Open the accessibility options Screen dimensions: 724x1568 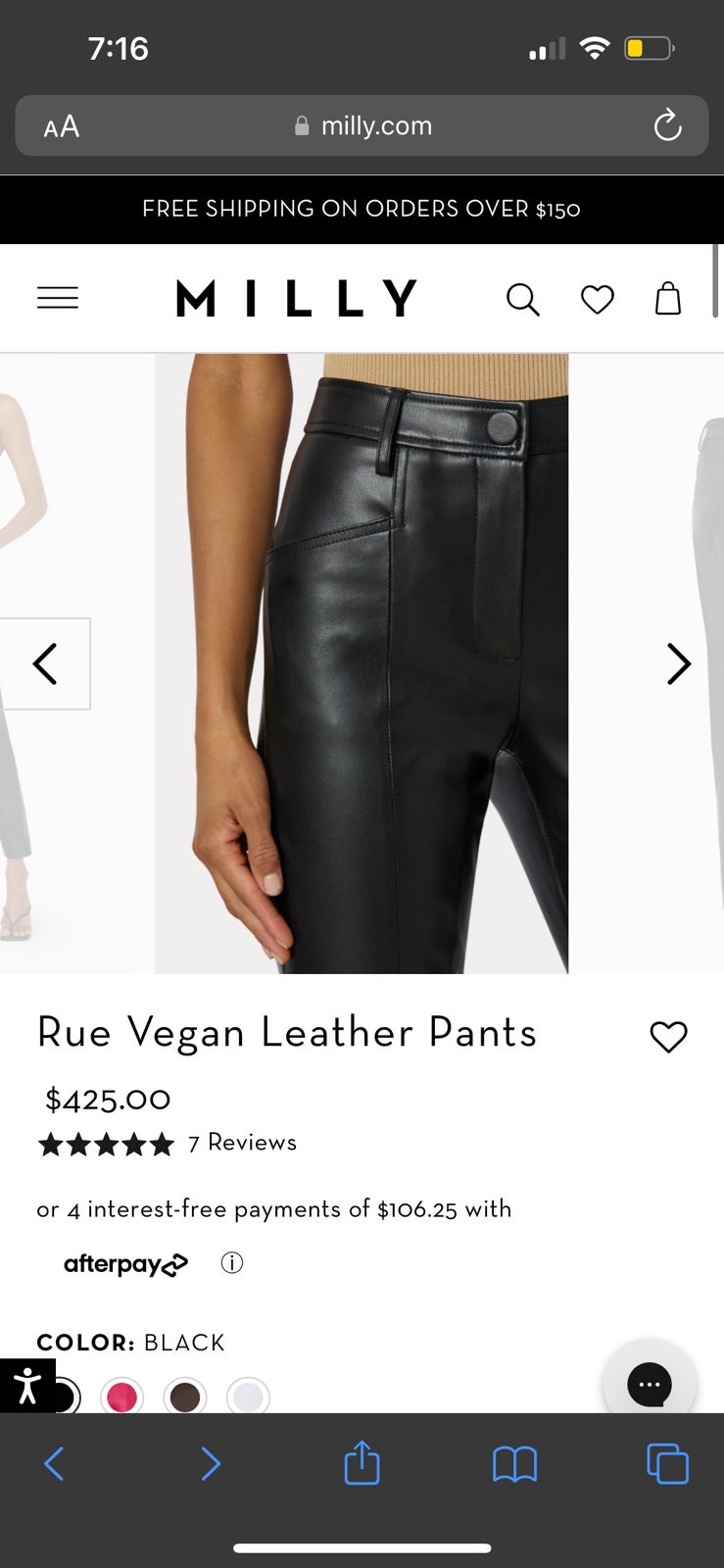tap(27, 1386)
